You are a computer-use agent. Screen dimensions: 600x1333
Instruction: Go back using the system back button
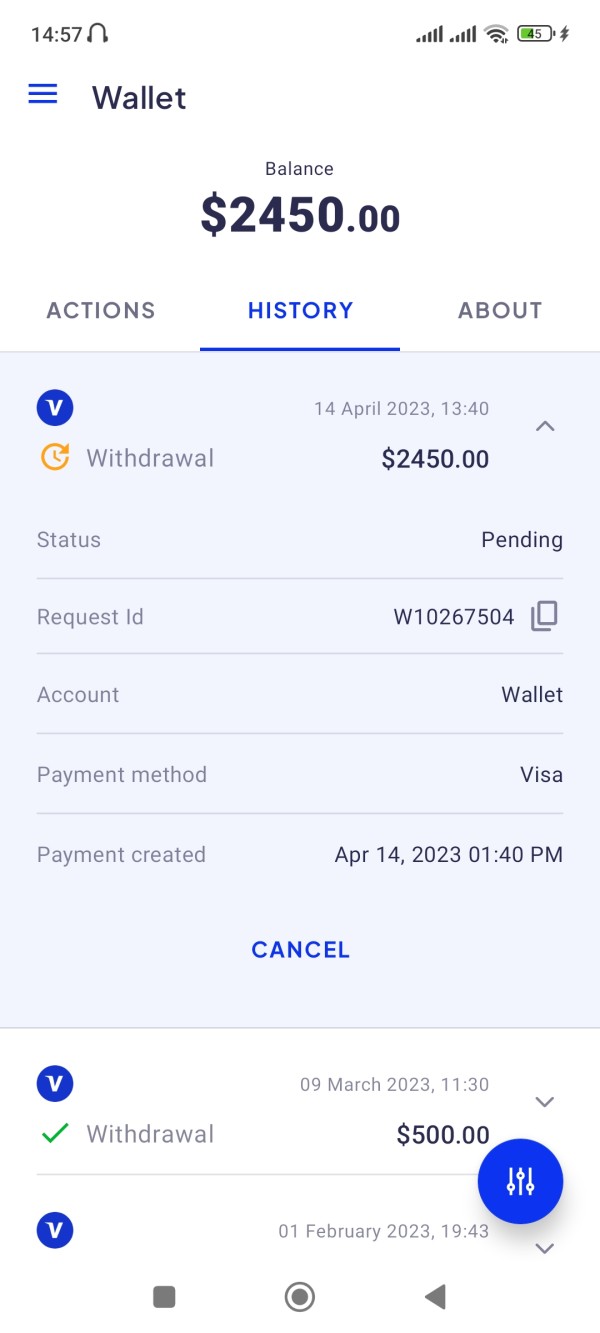coord(435,1297)
